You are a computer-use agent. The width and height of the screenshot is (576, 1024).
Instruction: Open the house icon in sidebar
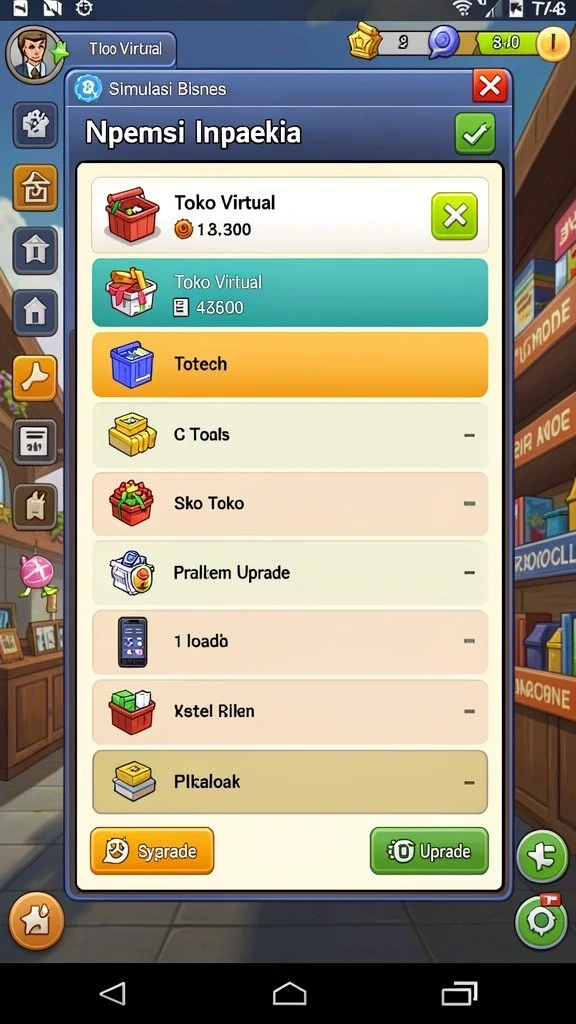(x=35, y=312)
